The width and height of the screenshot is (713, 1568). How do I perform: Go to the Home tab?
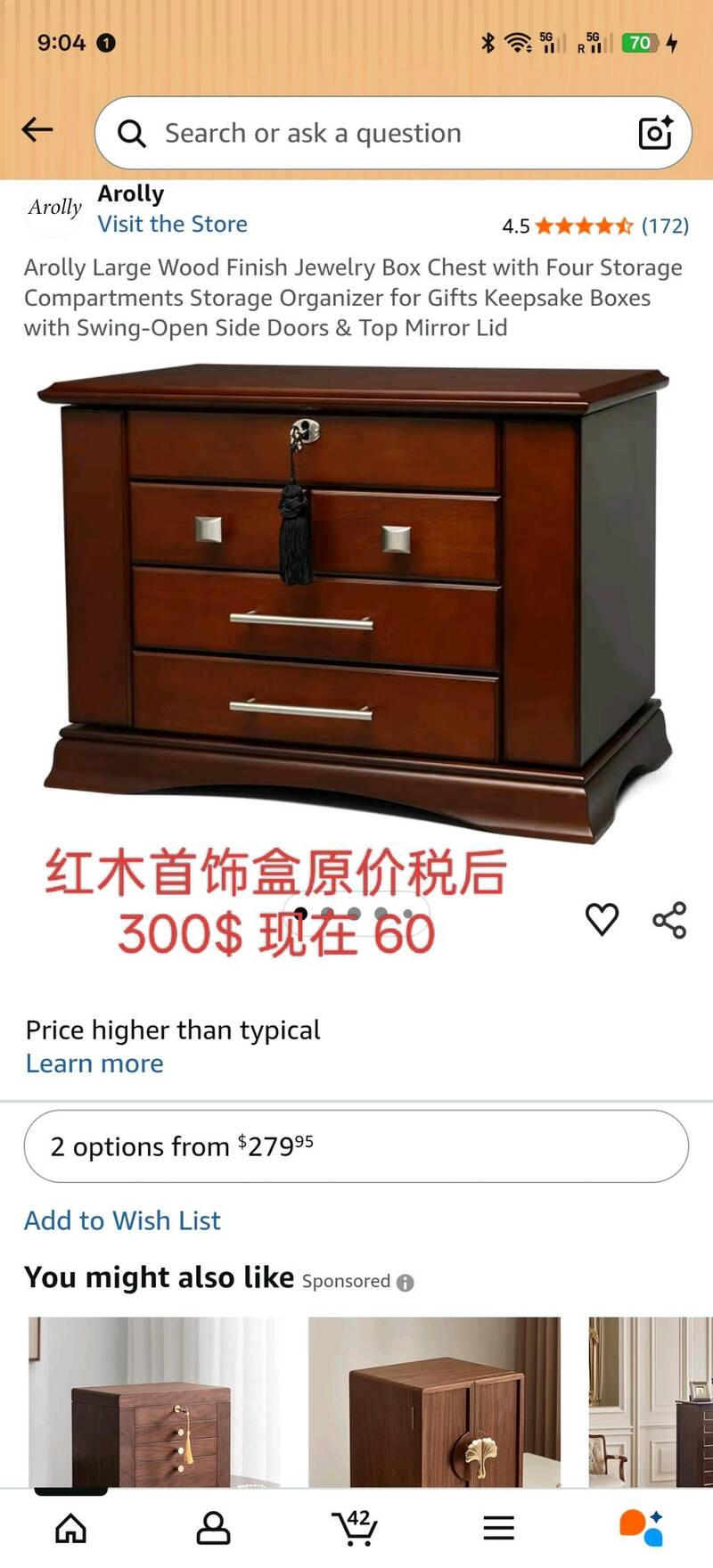[71, 1528]
